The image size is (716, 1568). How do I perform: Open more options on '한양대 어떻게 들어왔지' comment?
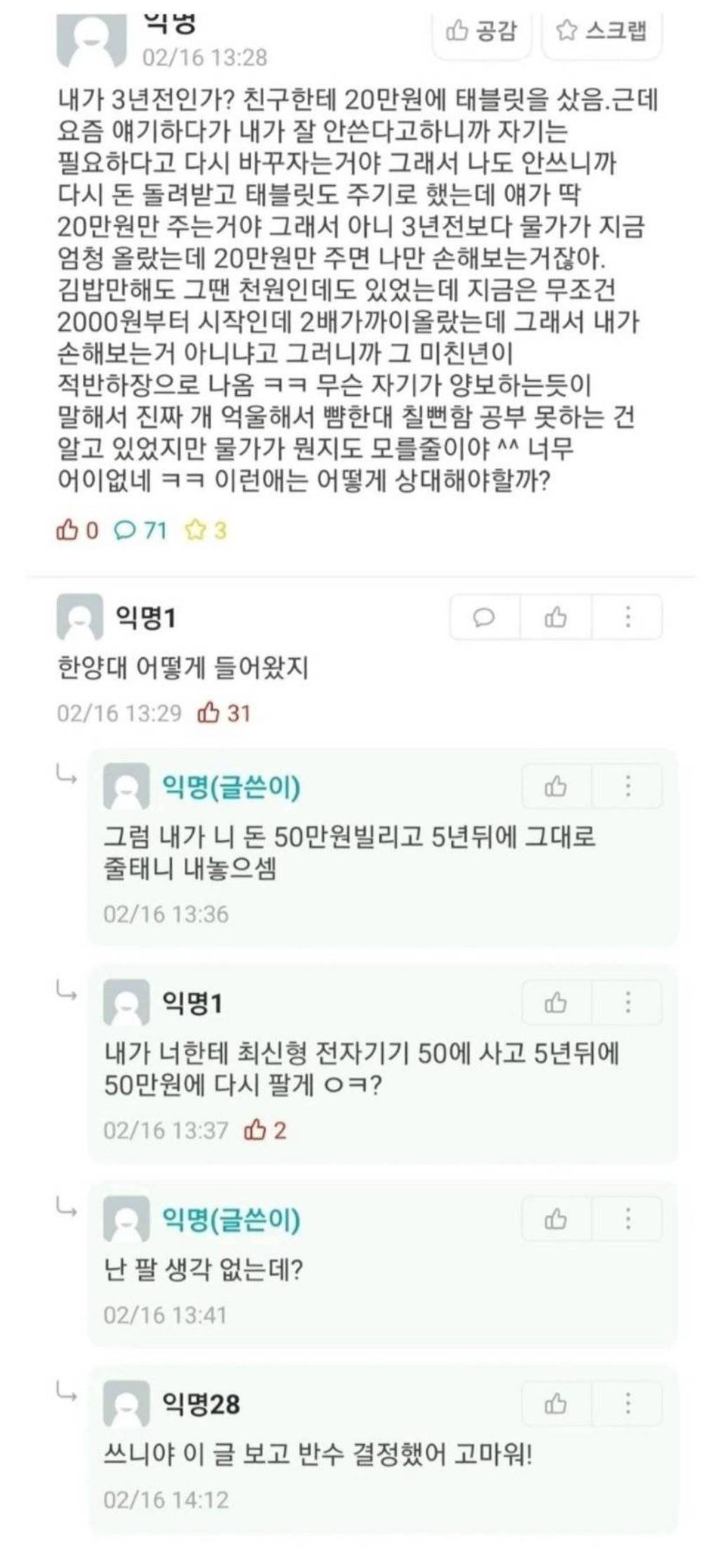click(x=628, y=617)
